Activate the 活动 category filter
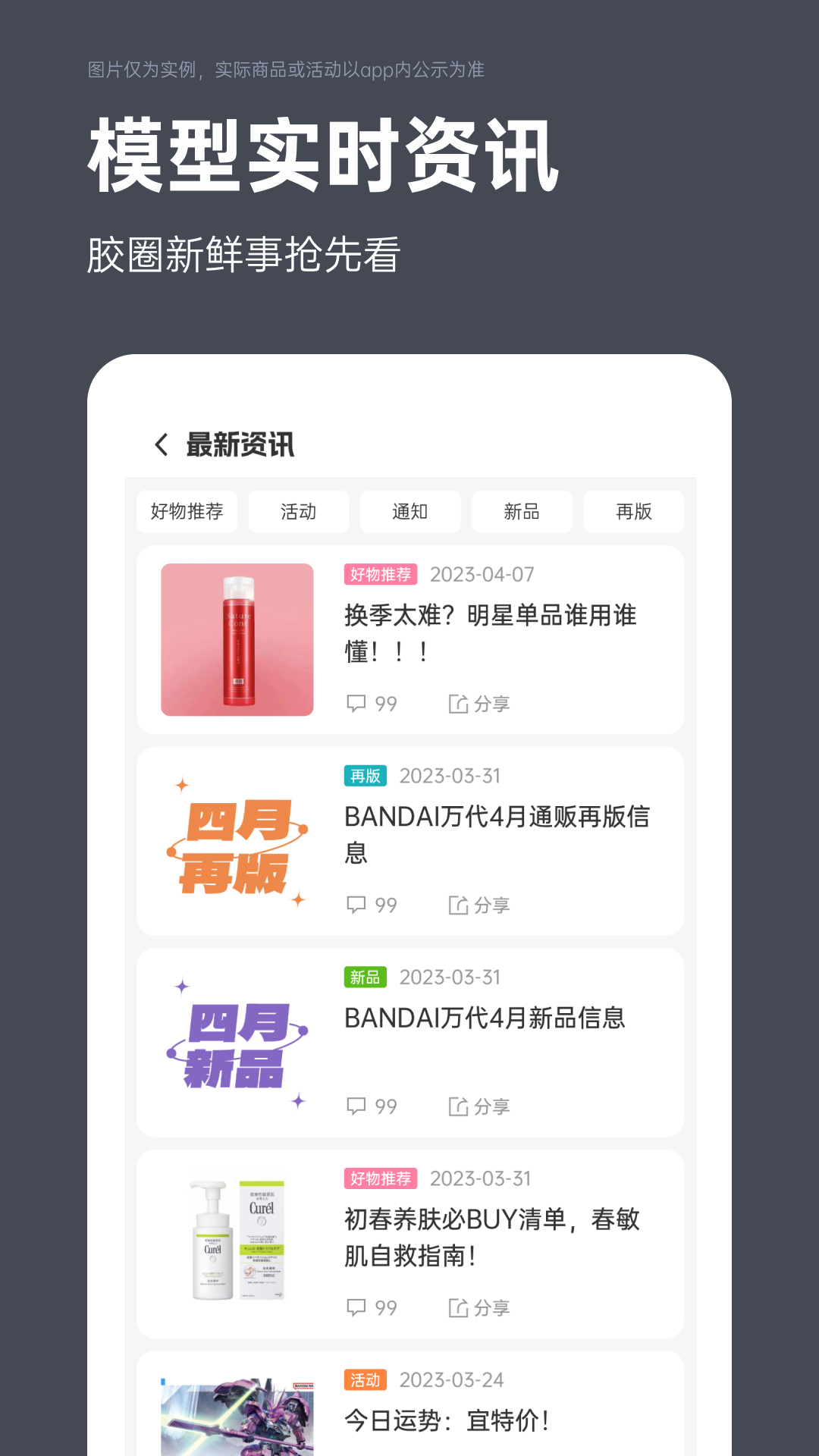The width and height of the screenshot is (819, 1456). (298, 512)
